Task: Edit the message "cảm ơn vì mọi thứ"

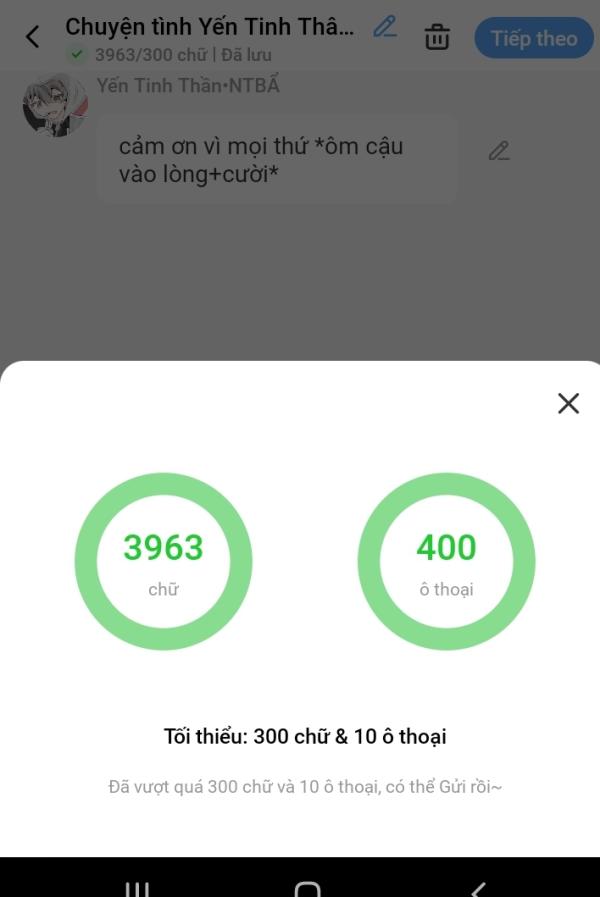Action: [x=499, y=151]
